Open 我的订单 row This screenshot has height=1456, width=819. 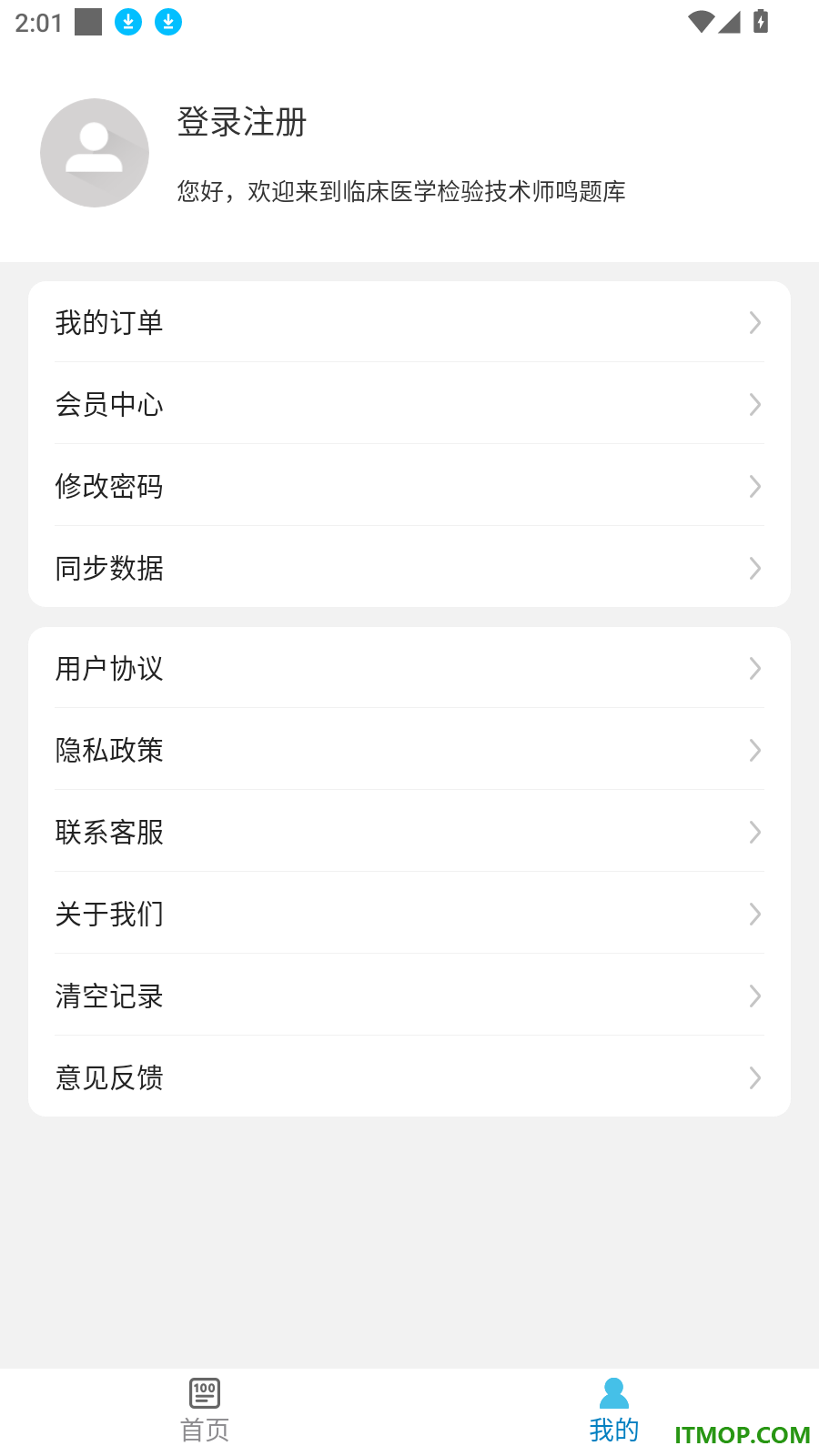(x=409, y=322)
